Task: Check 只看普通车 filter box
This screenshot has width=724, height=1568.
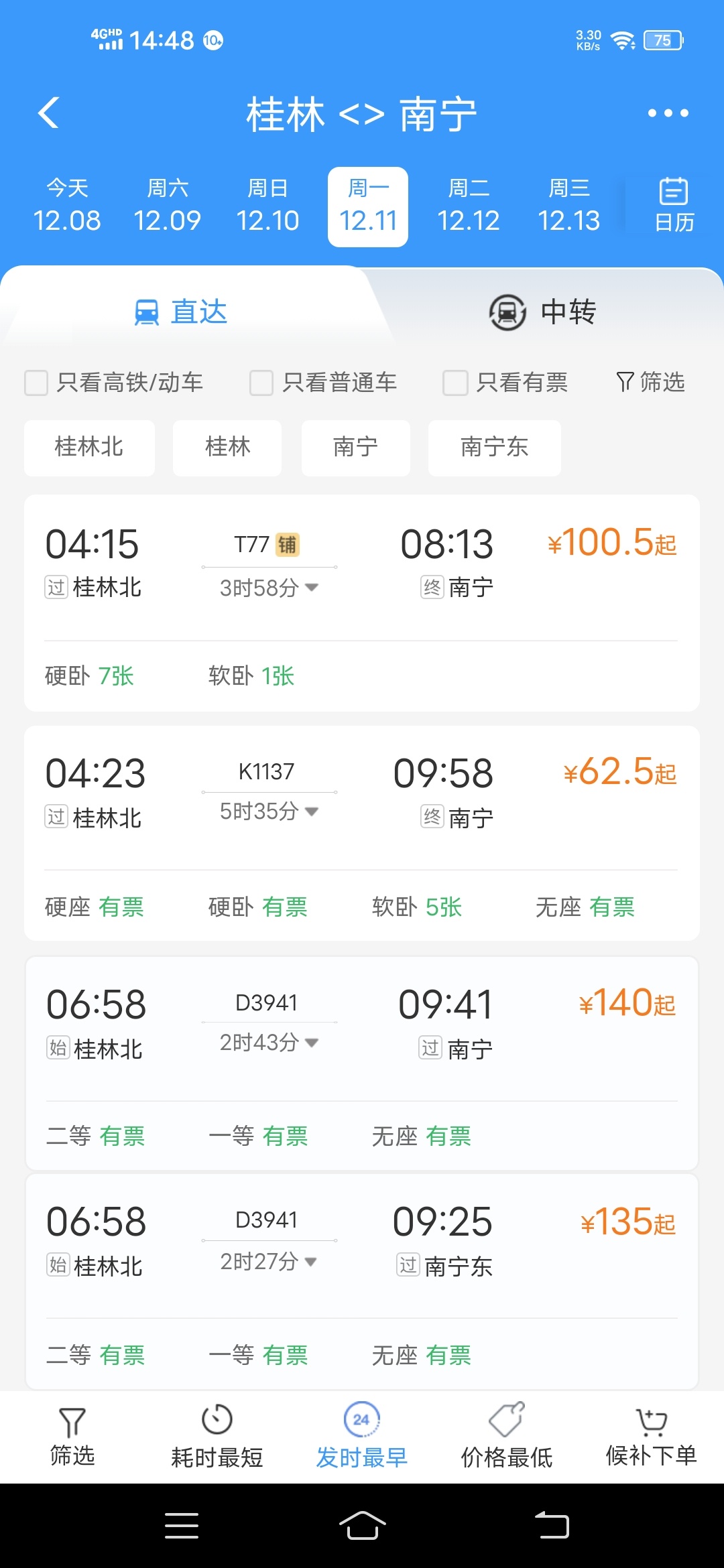Action: 261,383
